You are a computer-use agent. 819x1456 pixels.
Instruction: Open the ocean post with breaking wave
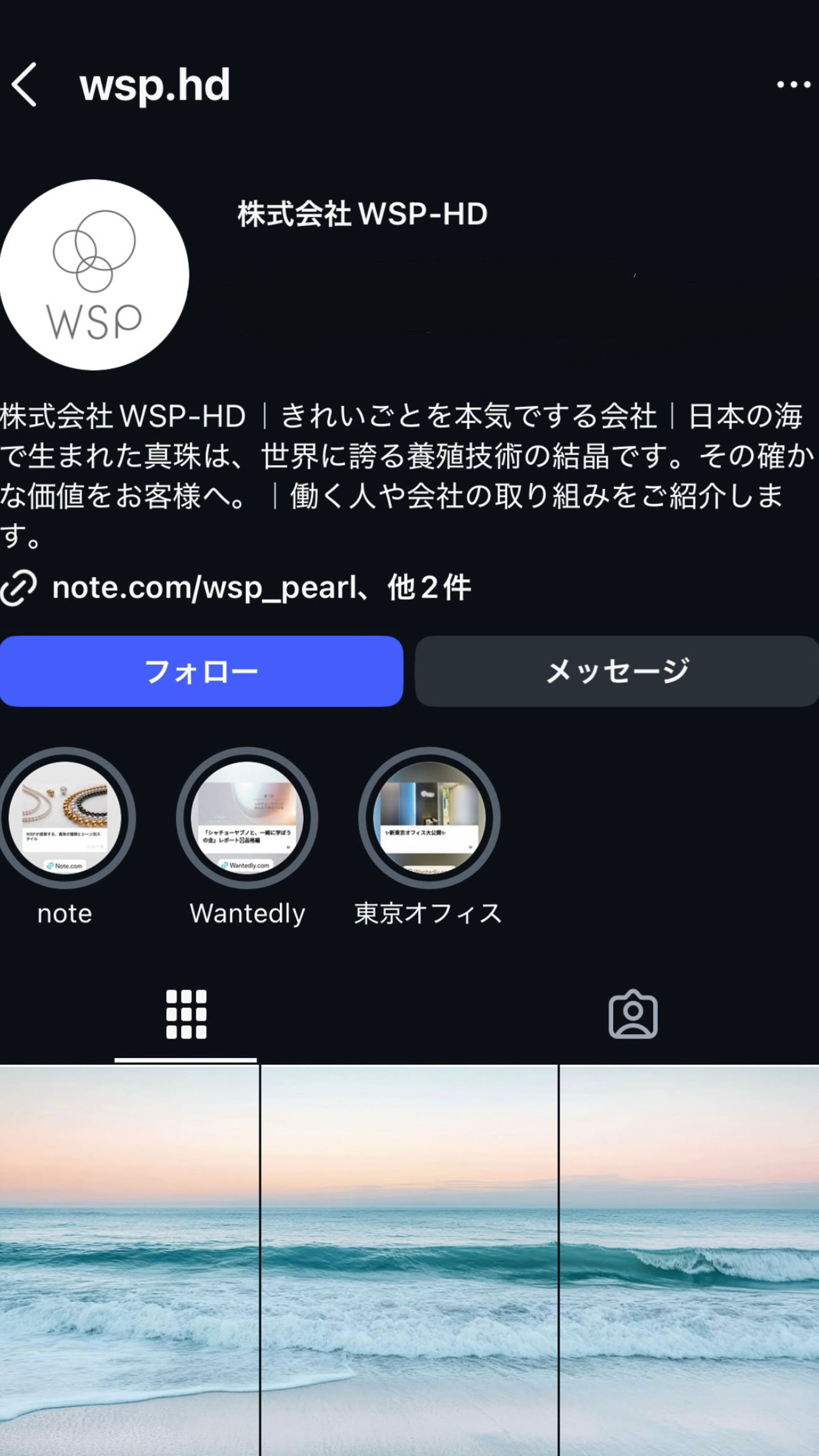tap(689, 1260)
